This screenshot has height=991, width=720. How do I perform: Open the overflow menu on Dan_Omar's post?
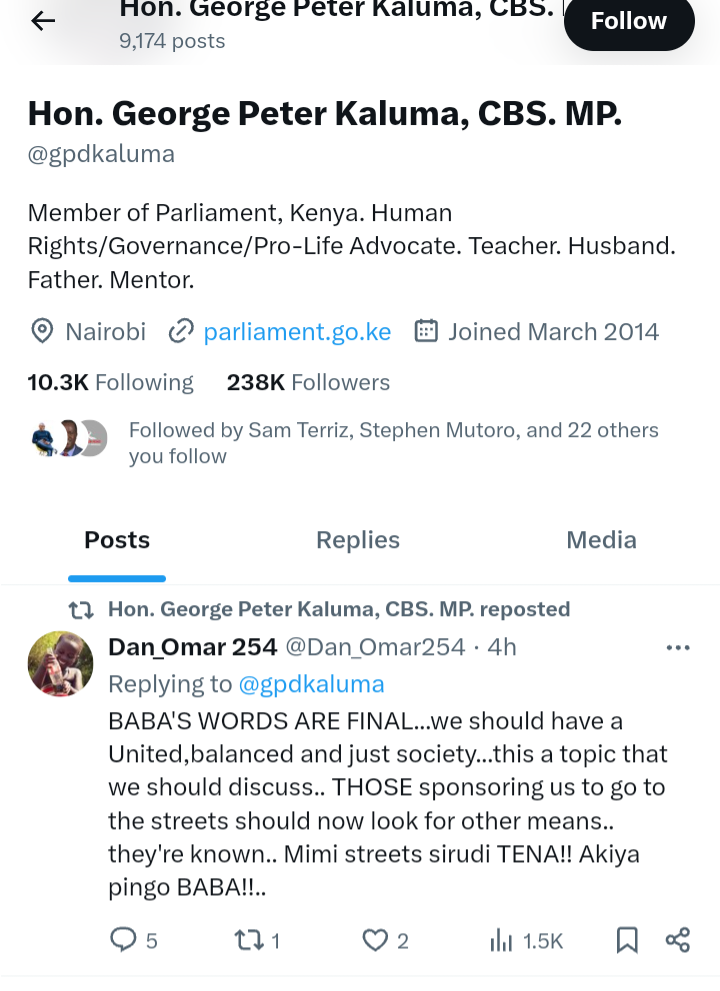tap(678, 648)
